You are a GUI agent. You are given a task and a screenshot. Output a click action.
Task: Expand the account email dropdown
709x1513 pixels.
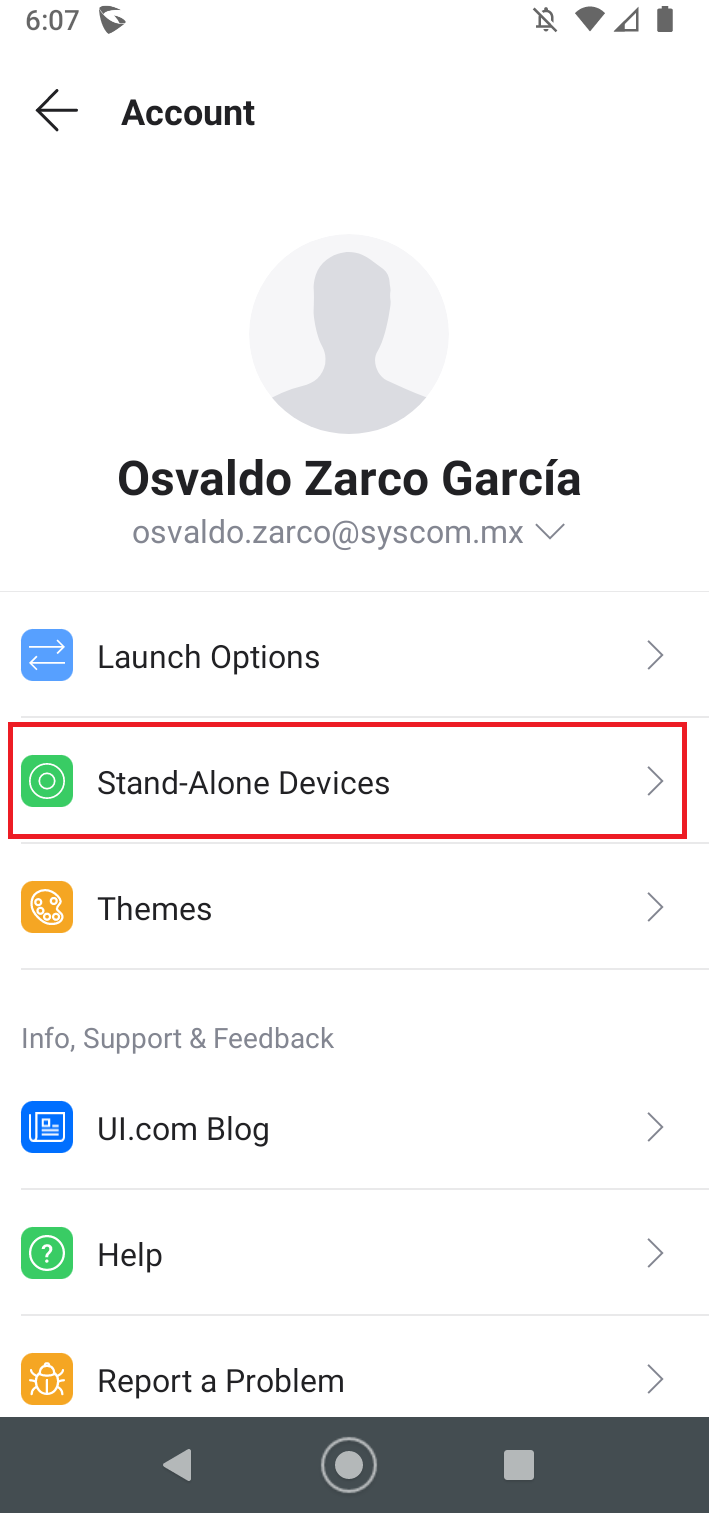(551, 532)
